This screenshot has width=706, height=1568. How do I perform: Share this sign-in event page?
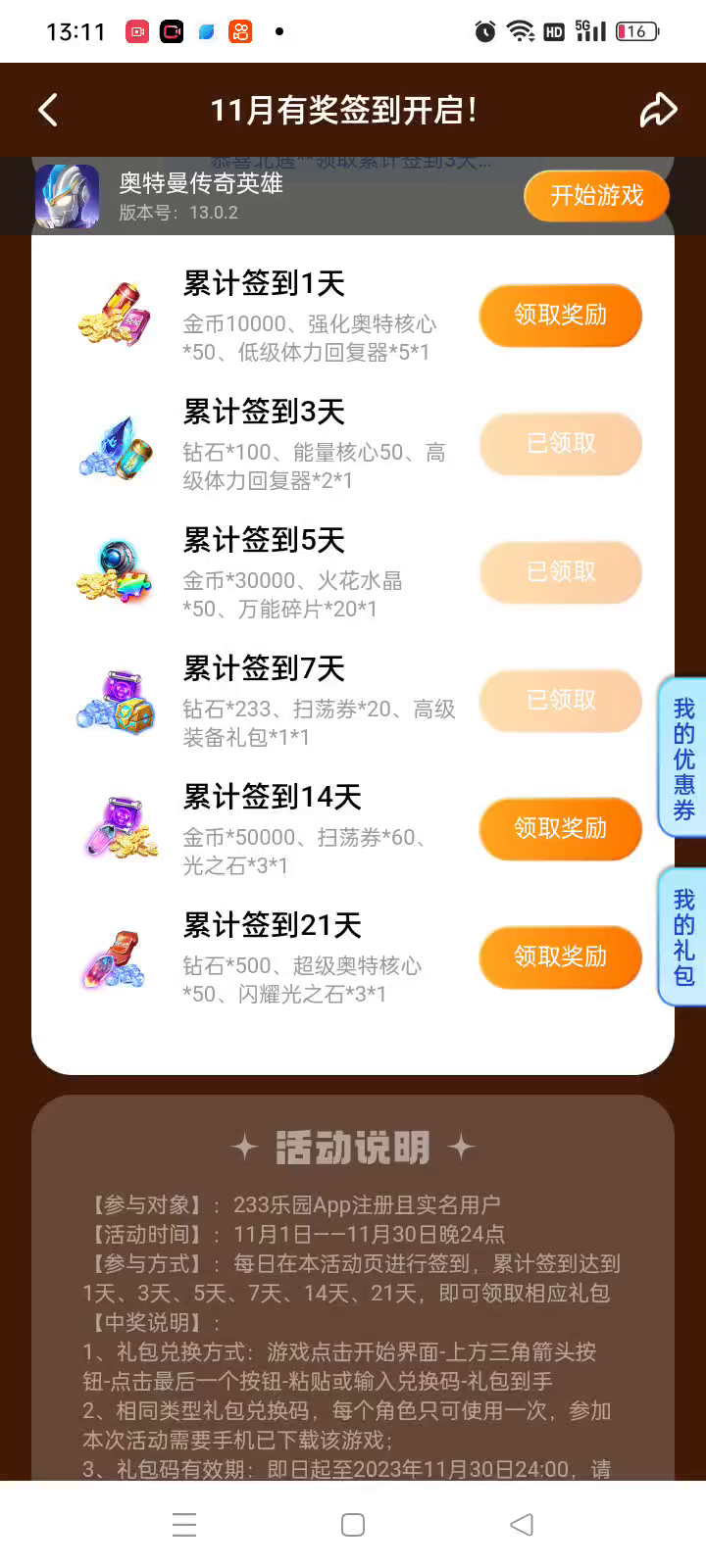click(x=658, y=110)
